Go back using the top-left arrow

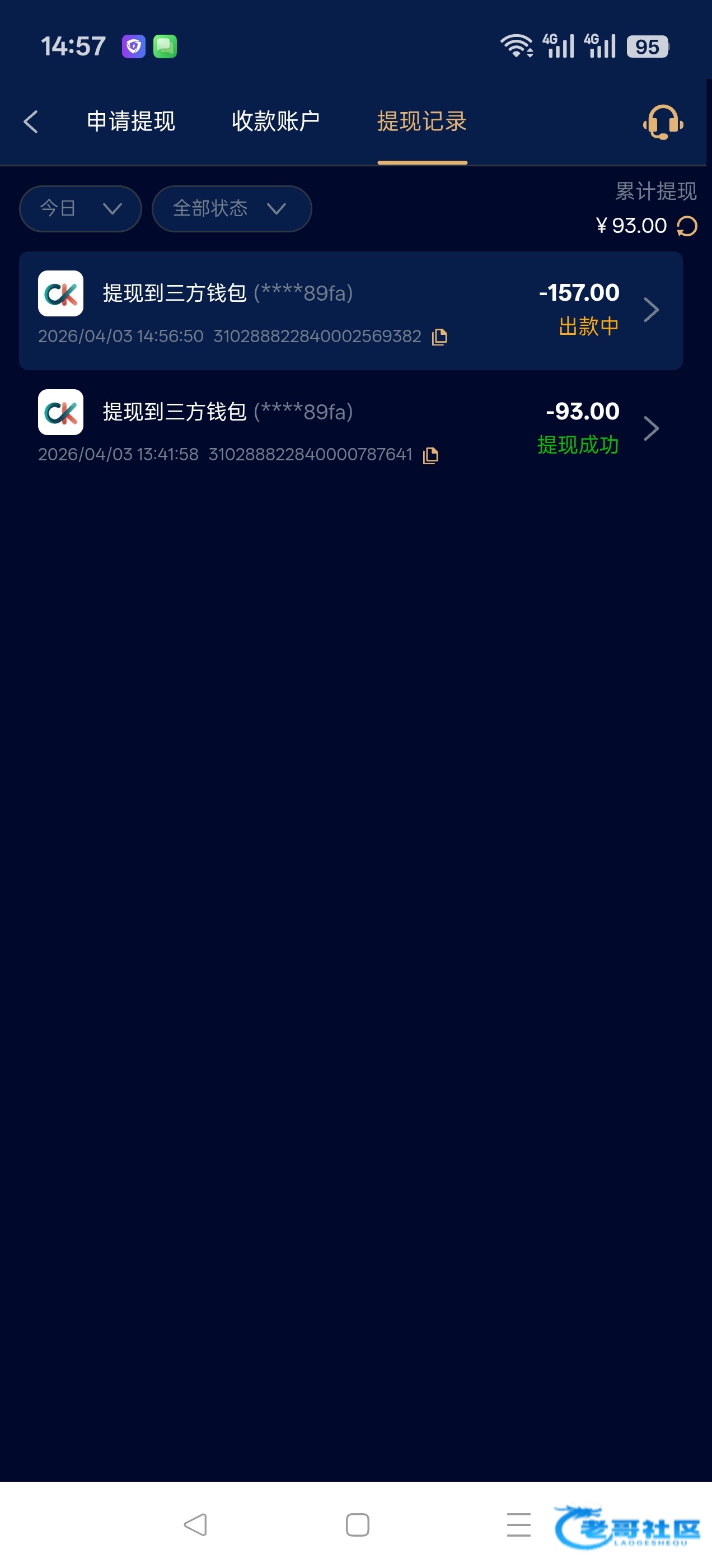[31, 122]
